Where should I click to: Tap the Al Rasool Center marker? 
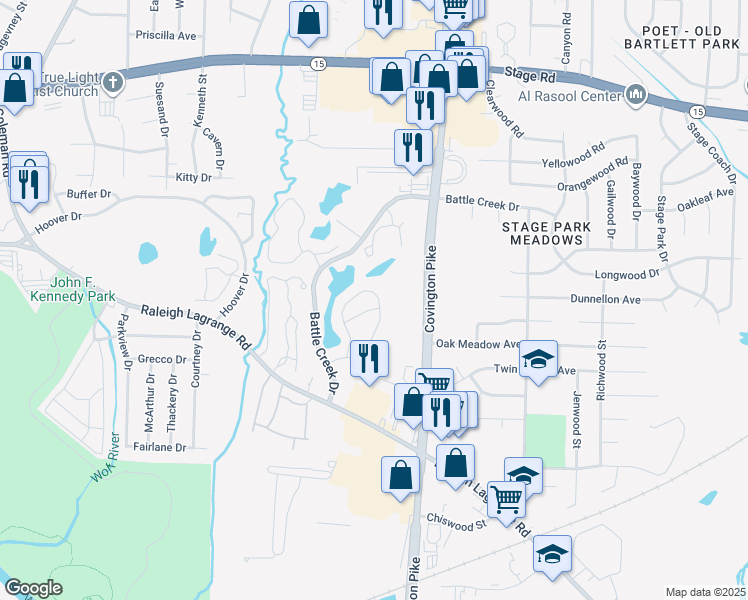coord(635,95)
